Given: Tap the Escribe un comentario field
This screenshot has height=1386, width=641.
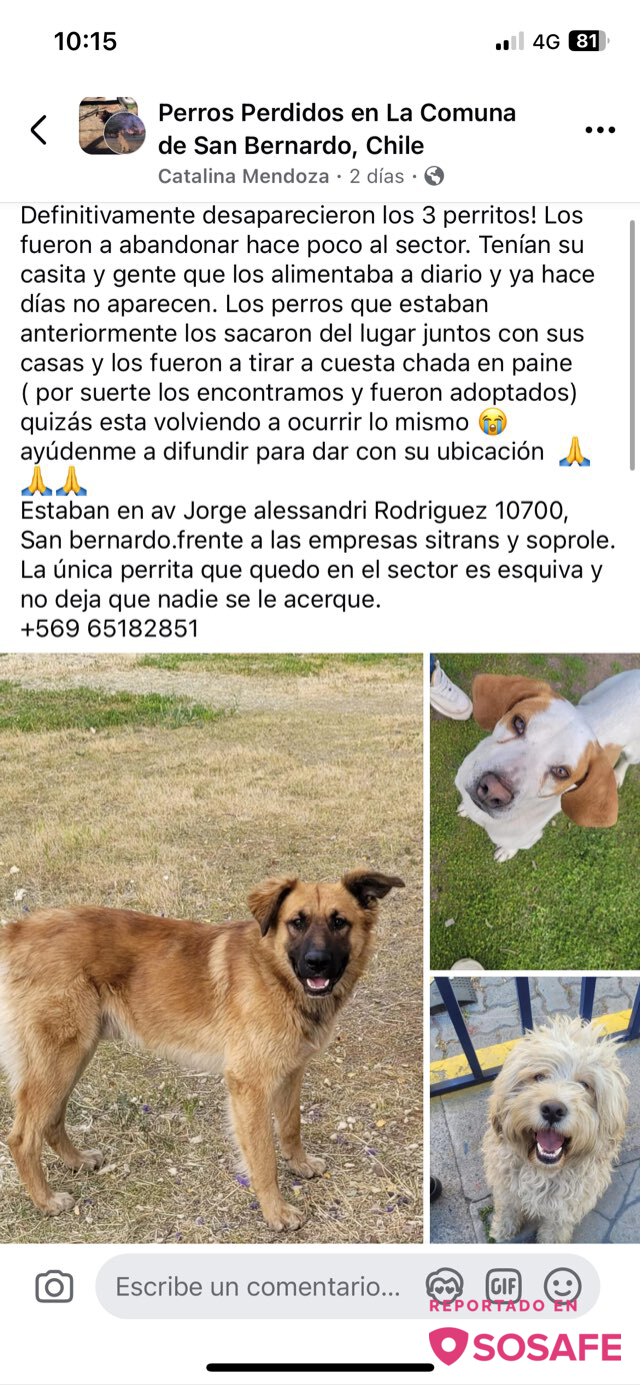Looking at the screenshot, I should tap(258, 1287).
